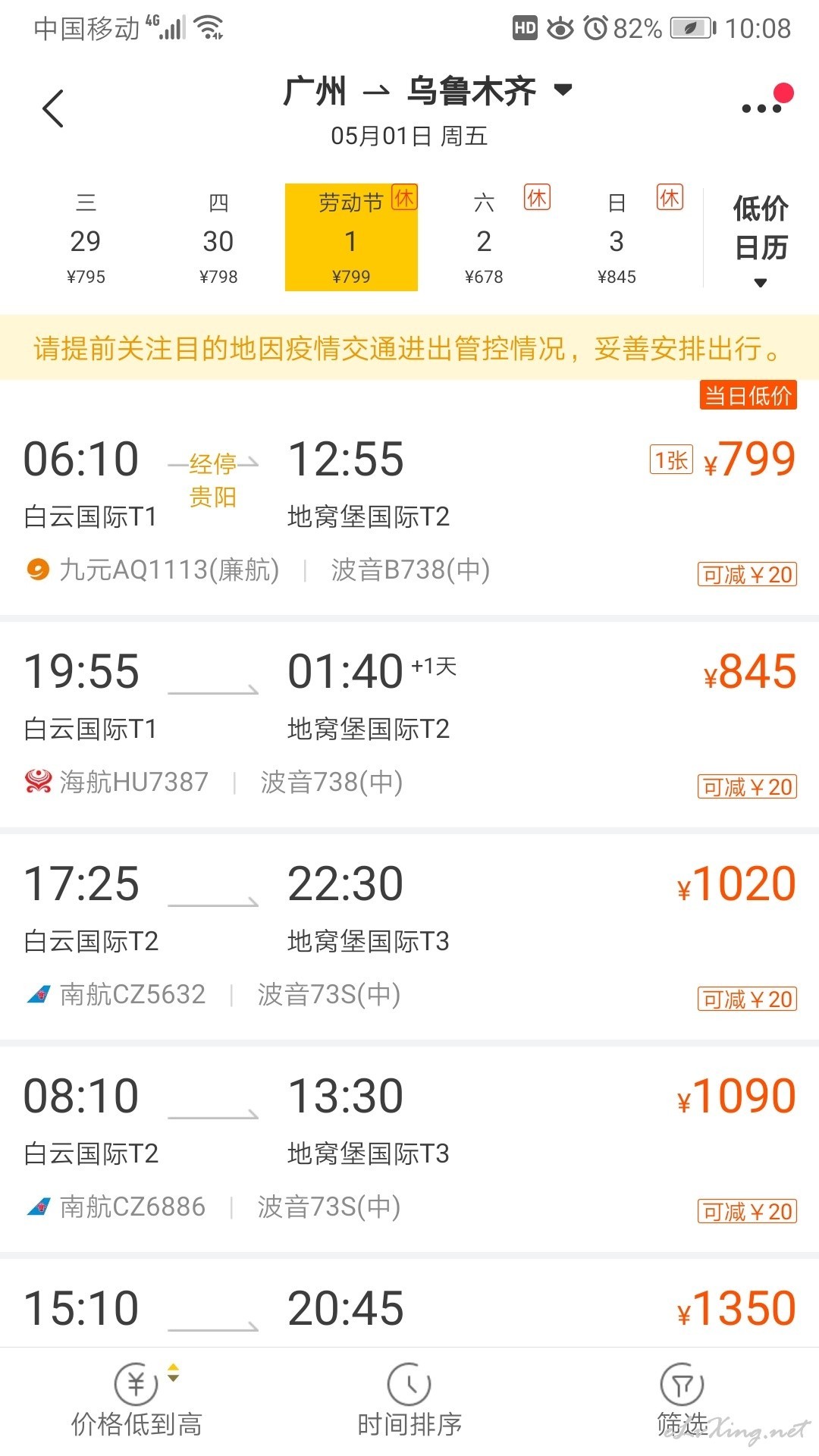This screenshot has height=1456, width=819.
Task: Open the 筛选 filter options
Action: tap(682, 1401)
